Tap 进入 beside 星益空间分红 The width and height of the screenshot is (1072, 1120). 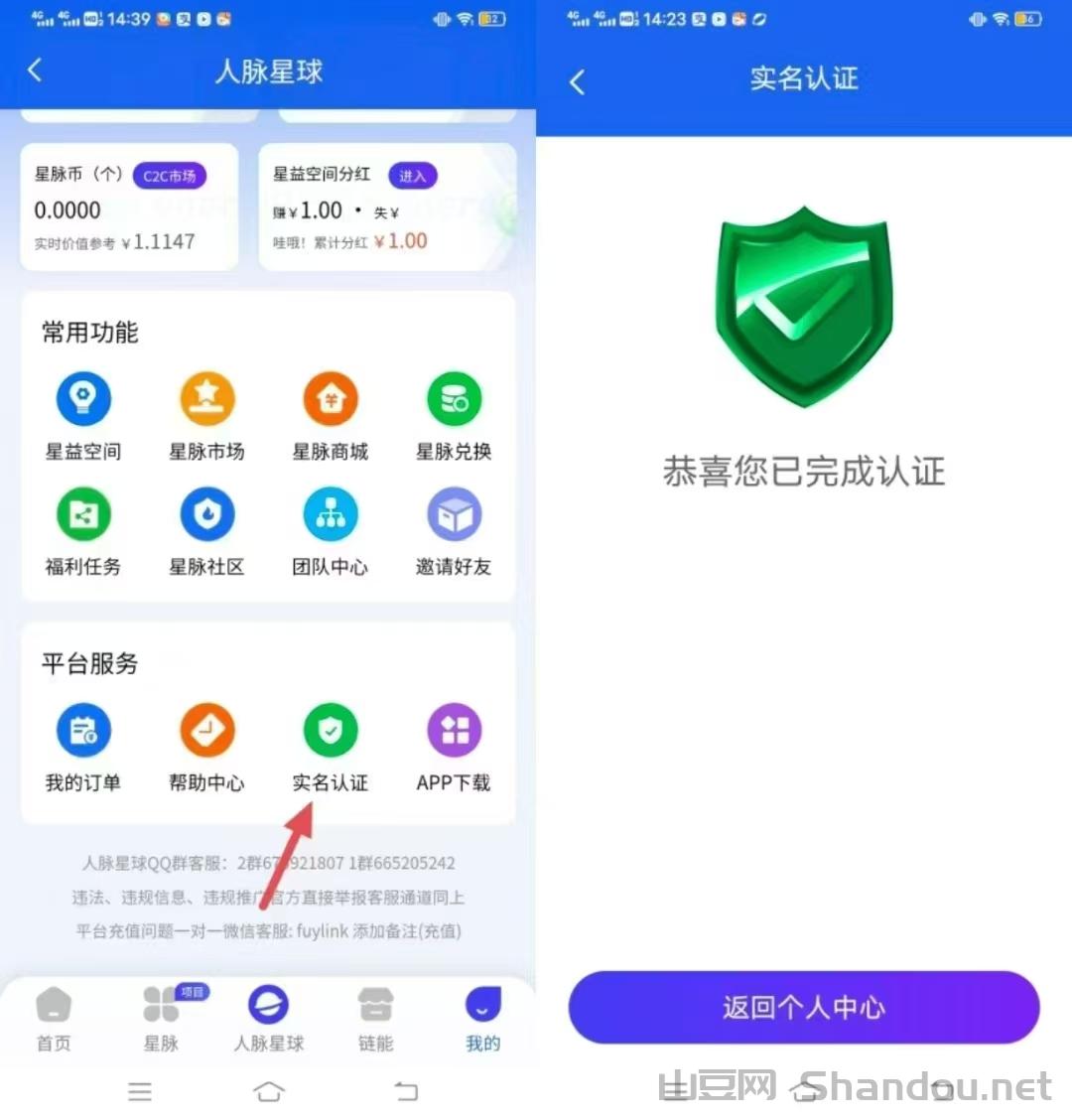[412, 176]
